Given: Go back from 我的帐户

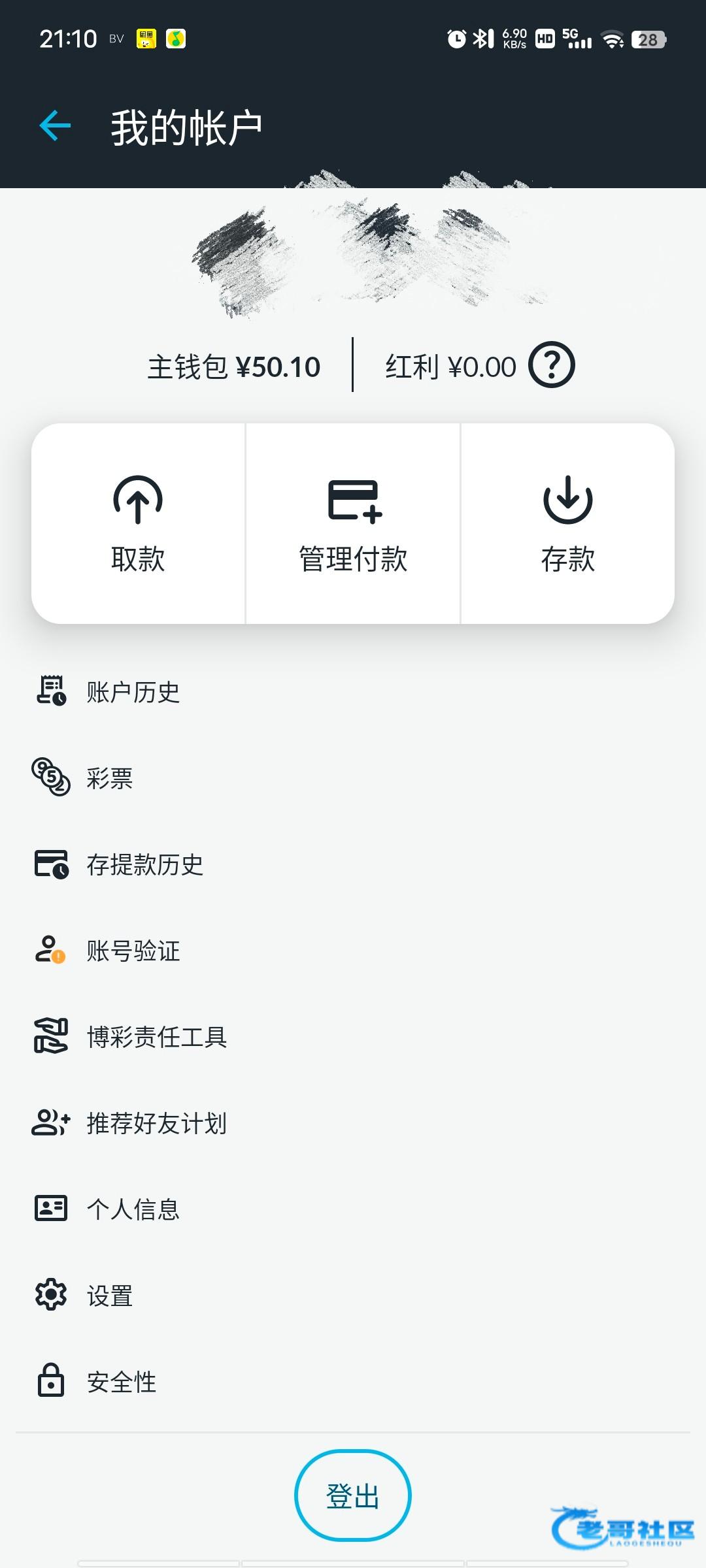Looking at the screenshot, I should point(55,126).
